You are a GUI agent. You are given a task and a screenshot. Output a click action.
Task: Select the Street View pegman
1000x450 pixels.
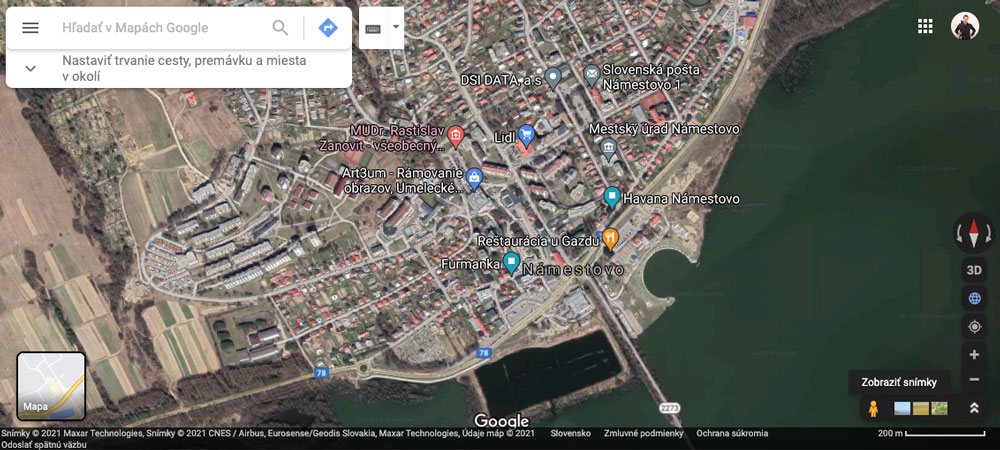tap(873, 408)
